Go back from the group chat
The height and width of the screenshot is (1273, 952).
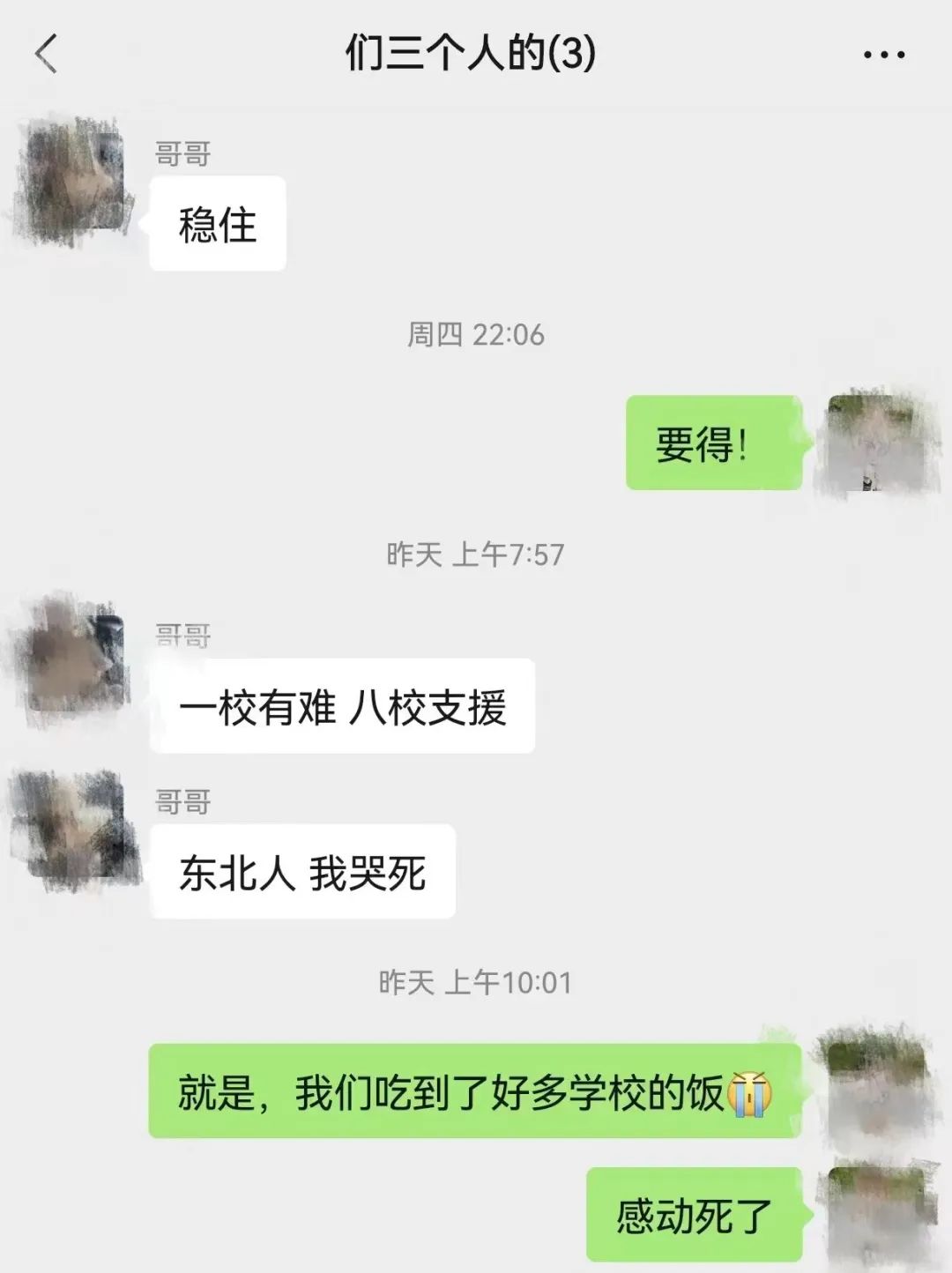pos(47,54)
